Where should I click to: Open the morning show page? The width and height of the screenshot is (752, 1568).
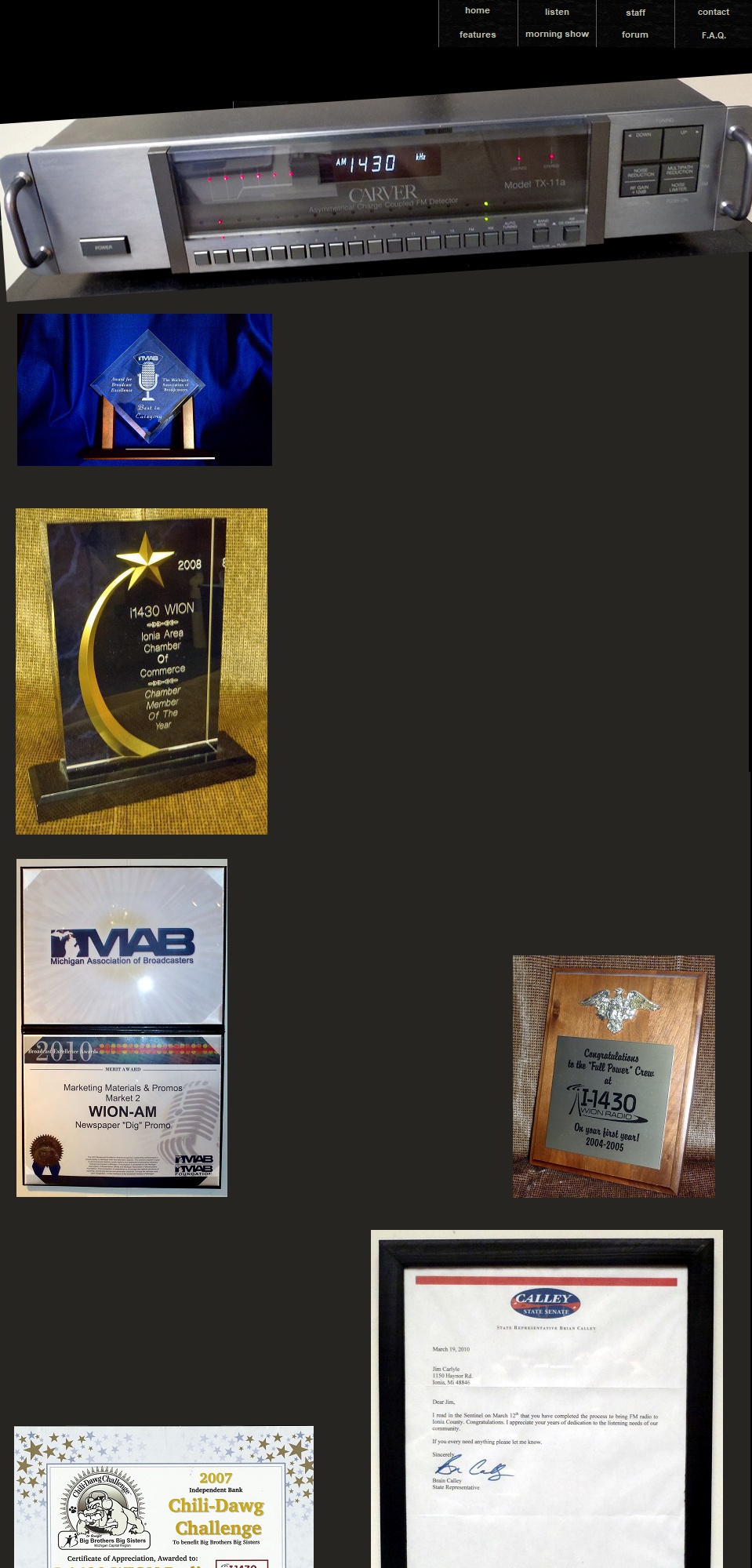(557, 34)
